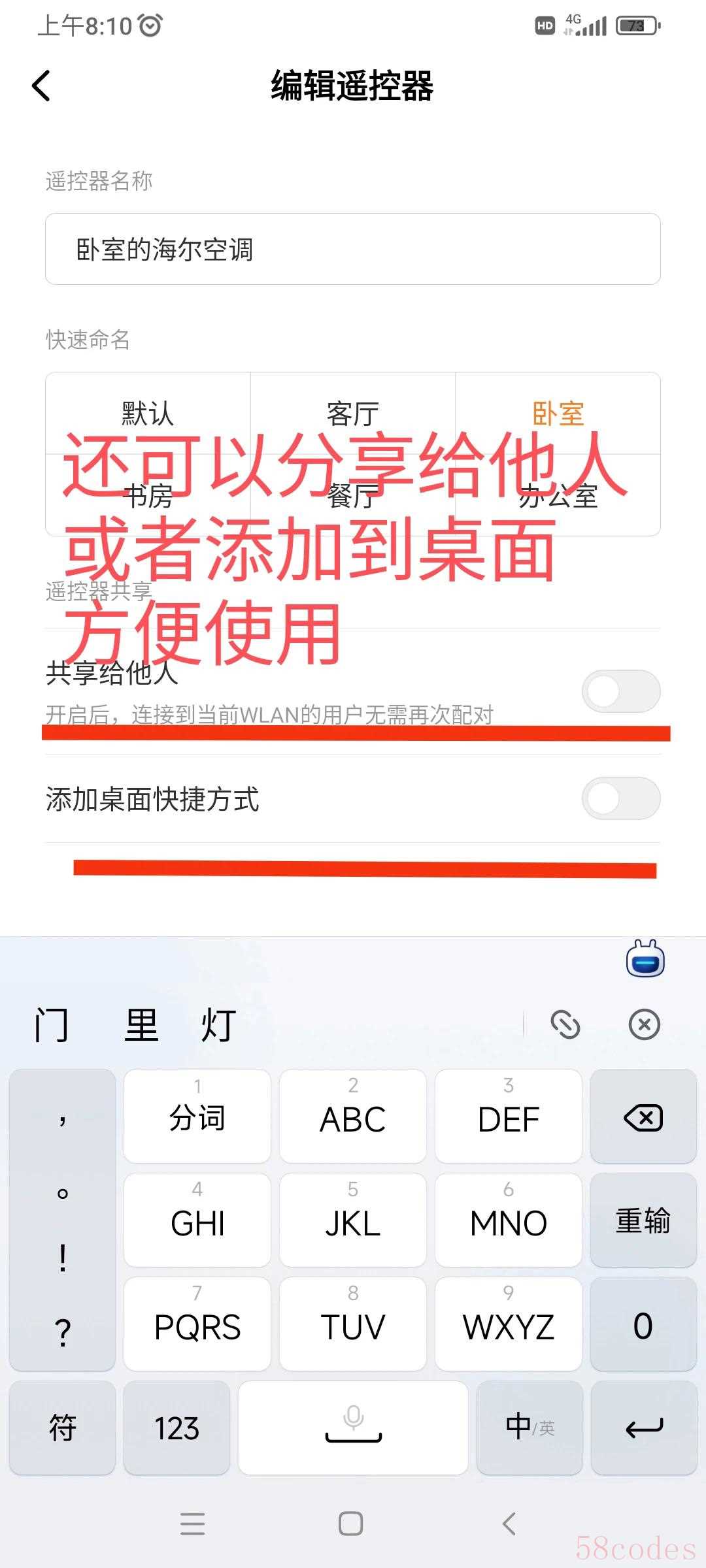This screenshot has width=706, height=1568.
Task: Tap the keyboard return key
Action: pos(643,1428)
